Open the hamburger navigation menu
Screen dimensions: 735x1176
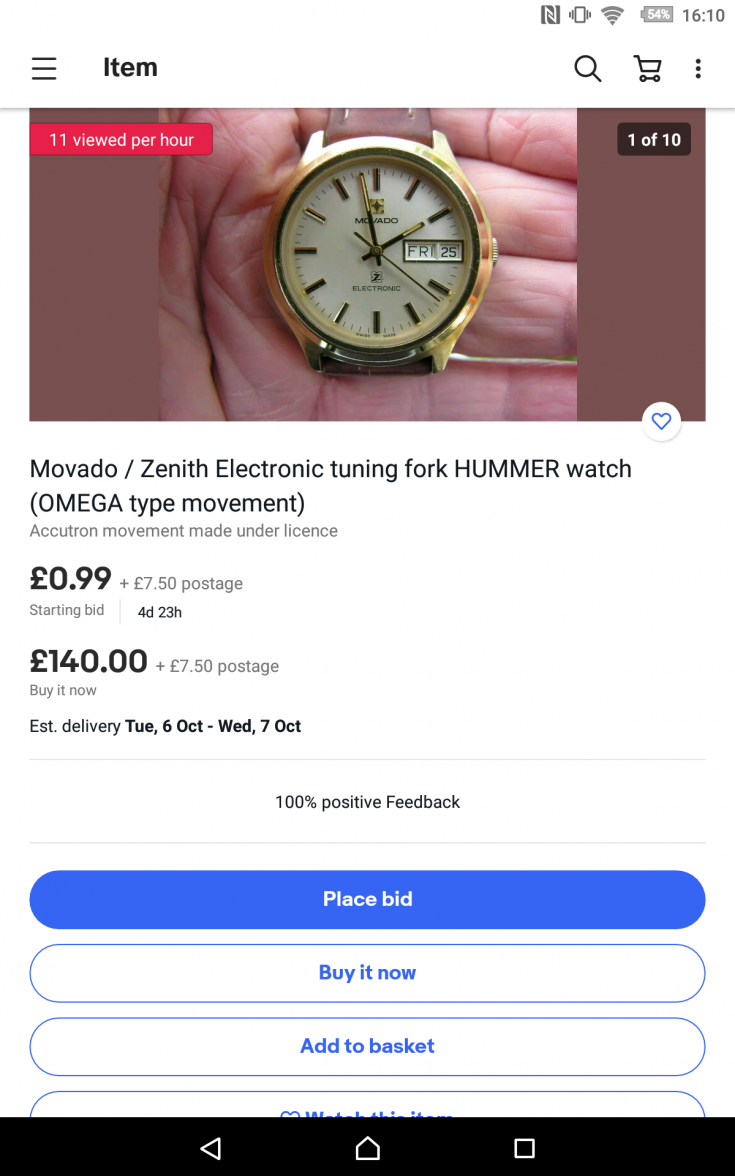click(44, 68)
